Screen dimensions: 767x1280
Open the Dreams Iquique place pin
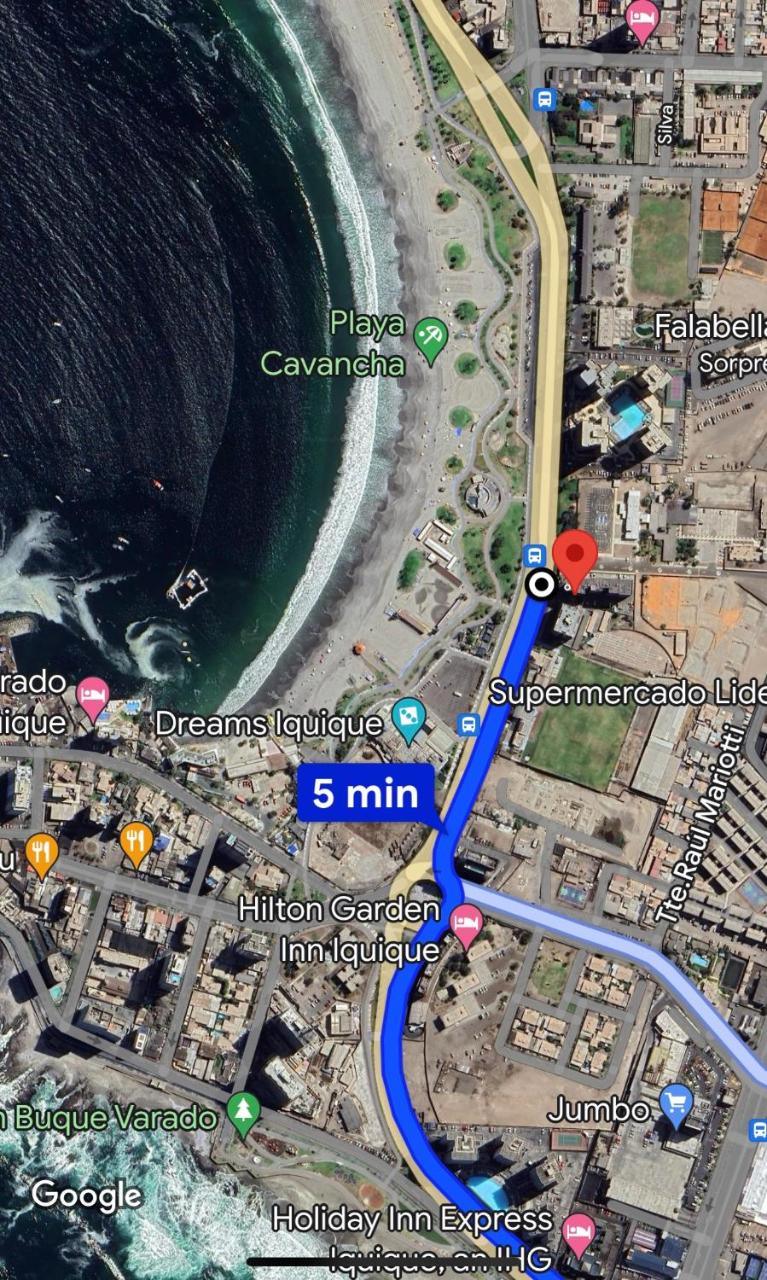click(409, 720)
